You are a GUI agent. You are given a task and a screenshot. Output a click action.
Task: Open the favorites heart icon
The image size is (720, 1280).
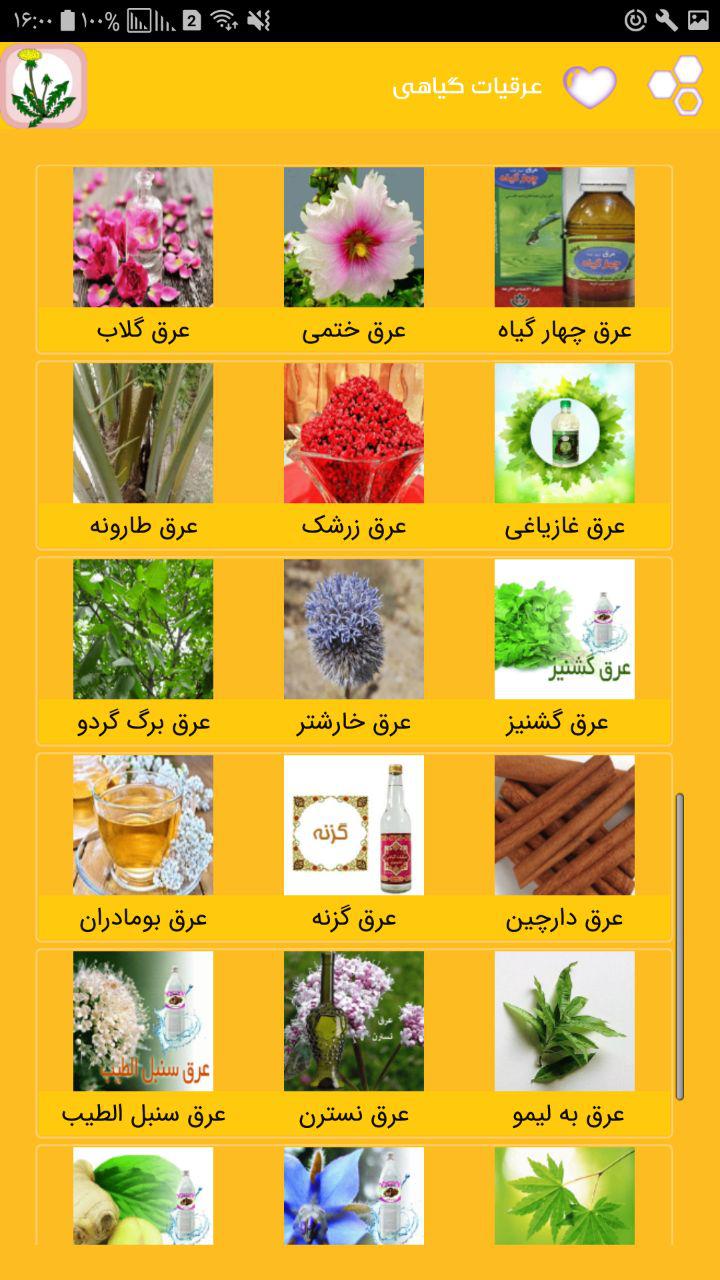coord(590,86)
